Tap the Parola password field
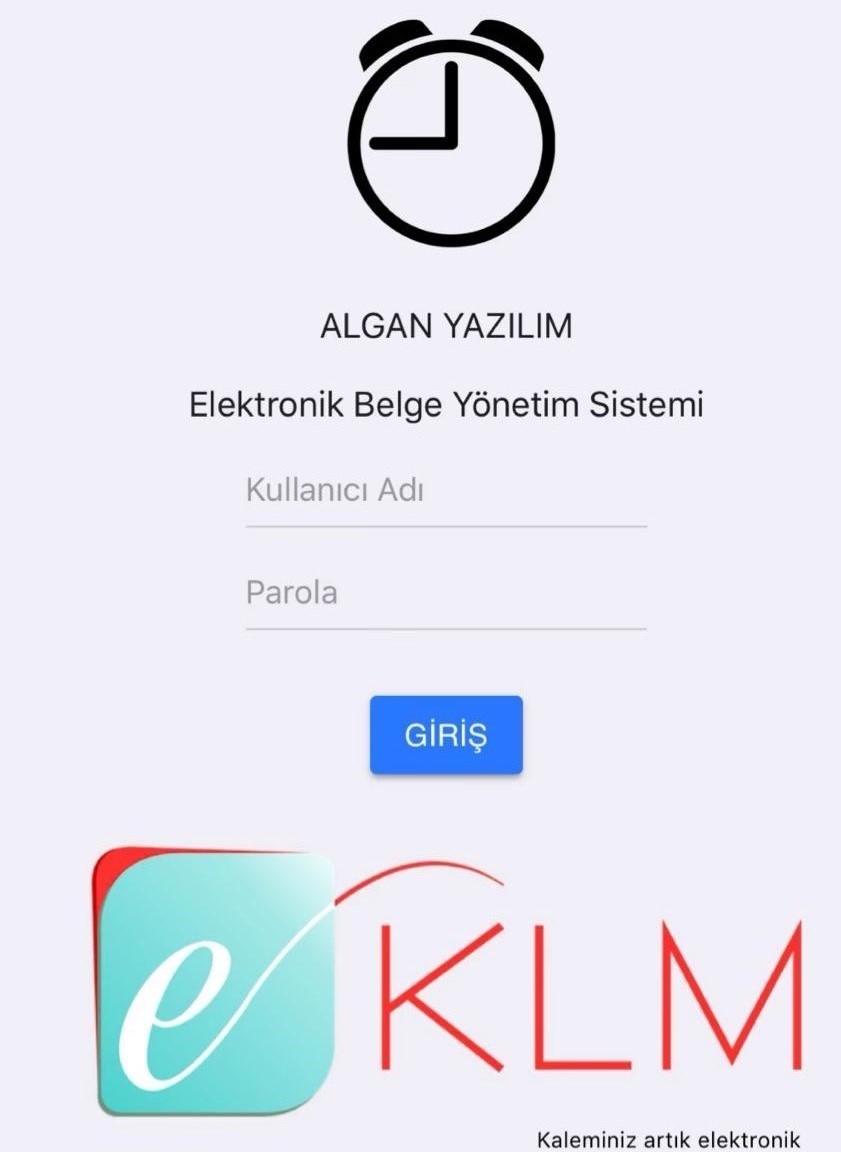 445,594
